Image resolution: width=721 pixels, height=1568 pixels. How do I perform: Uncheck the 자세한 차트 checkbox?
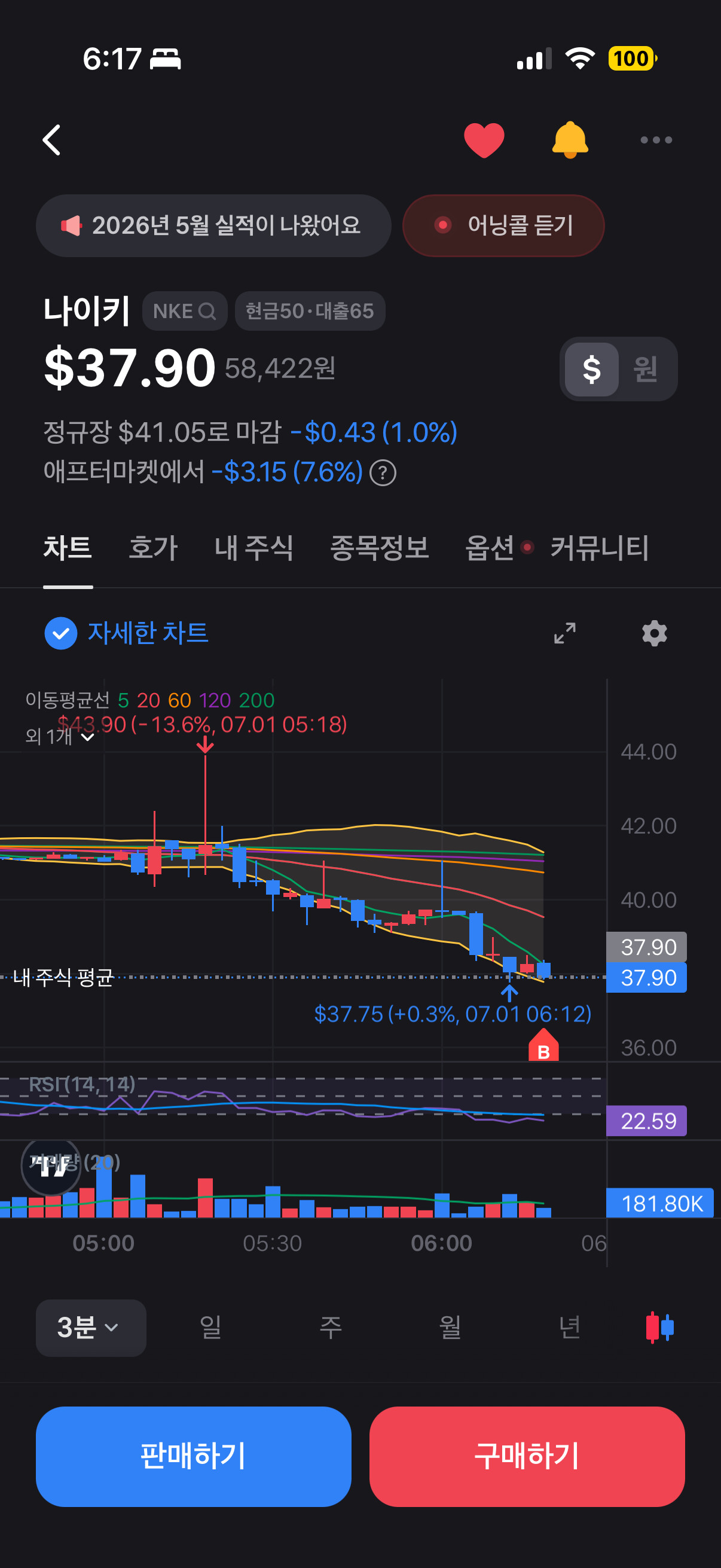[61, 633]
